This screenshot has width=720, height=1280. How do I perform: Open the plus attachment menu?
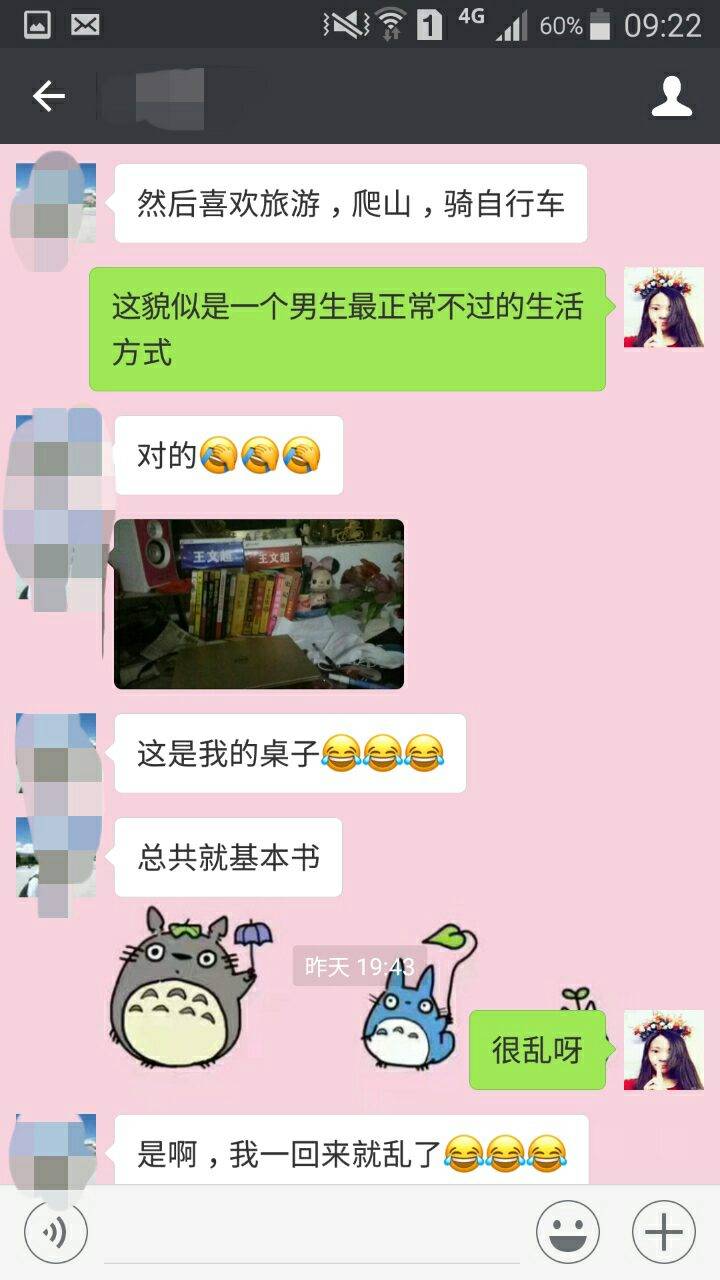tap(664, 1232)
